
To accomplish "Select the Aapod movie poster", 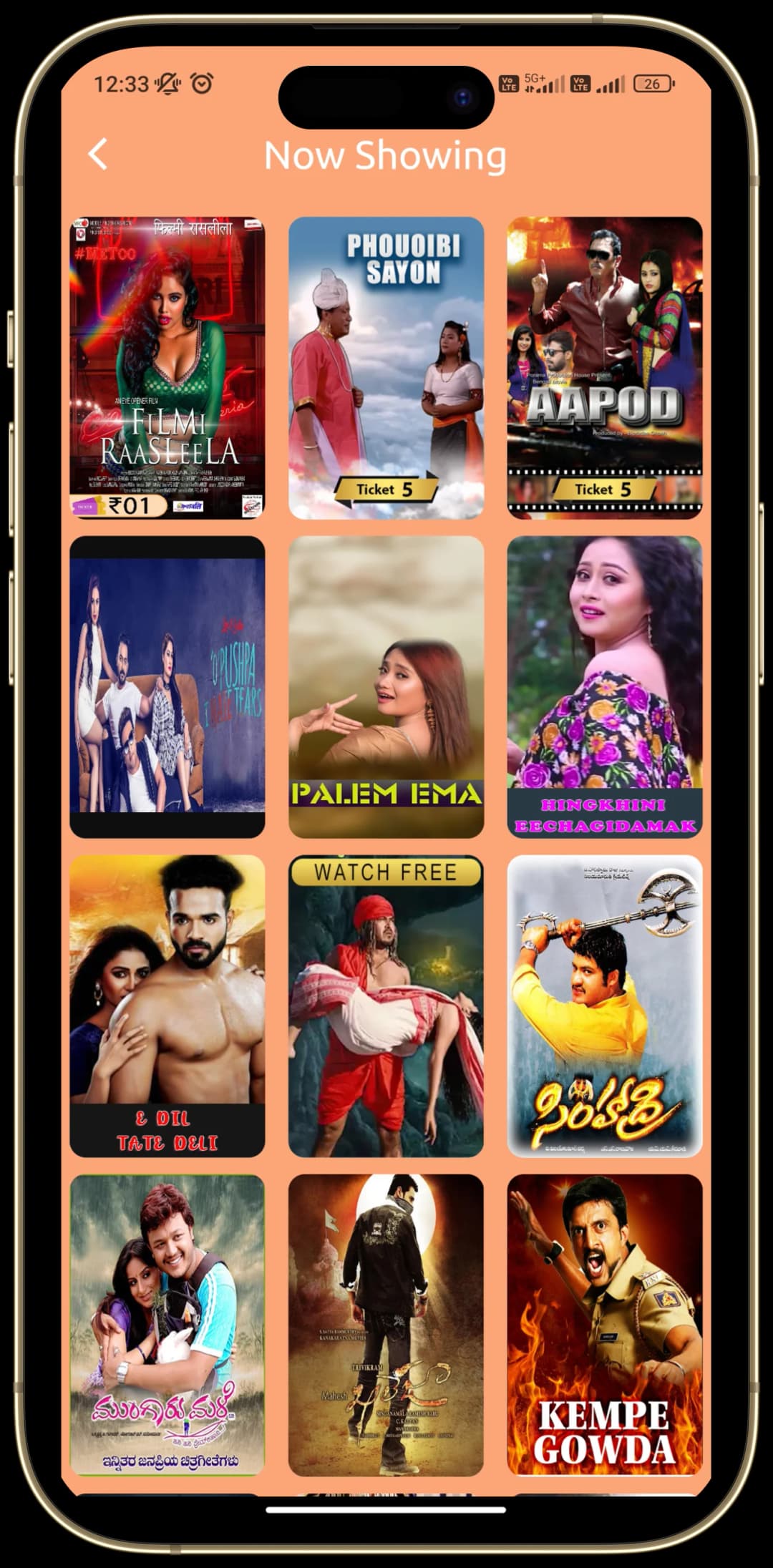I will 604,367.
